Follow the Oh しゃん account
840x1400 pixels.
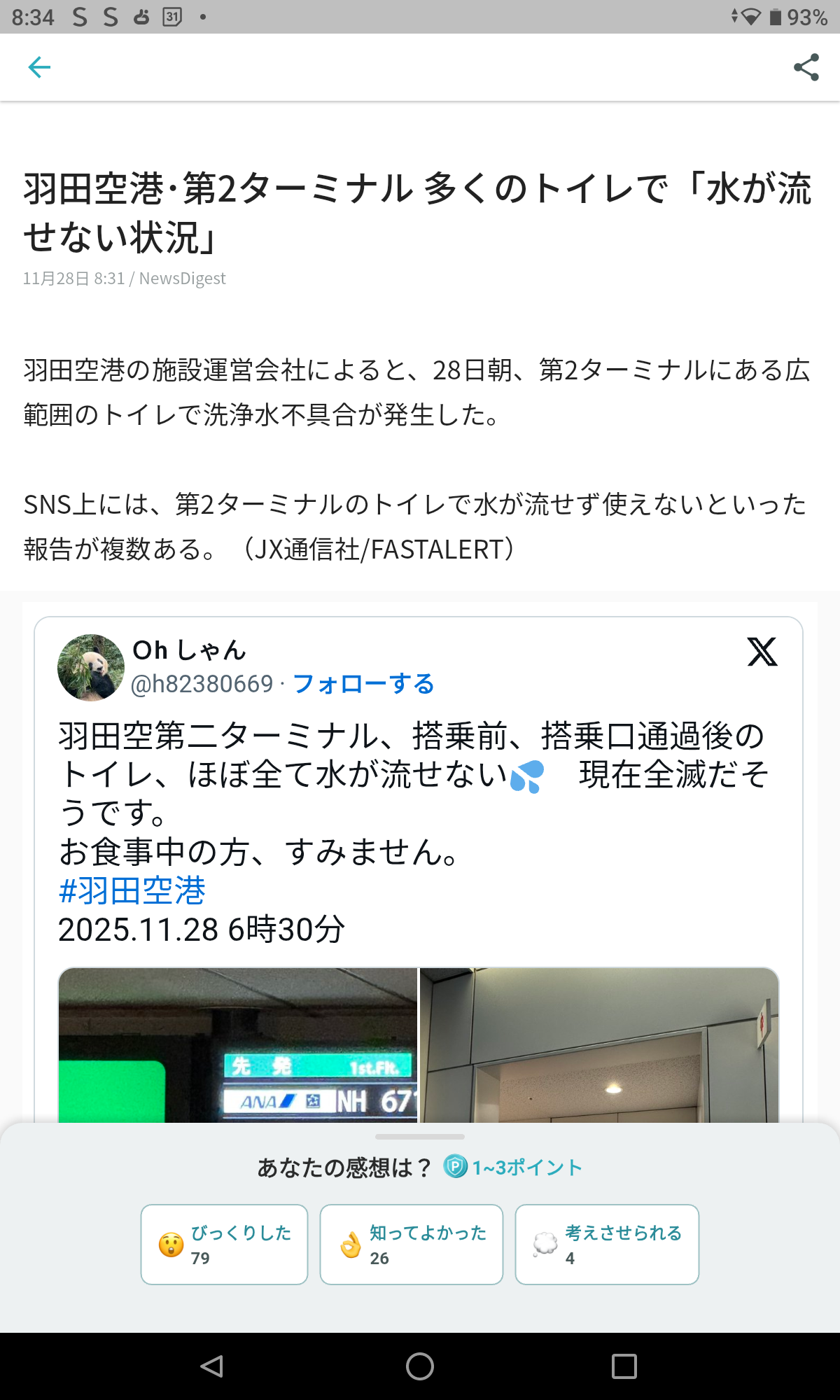[363, 683]
